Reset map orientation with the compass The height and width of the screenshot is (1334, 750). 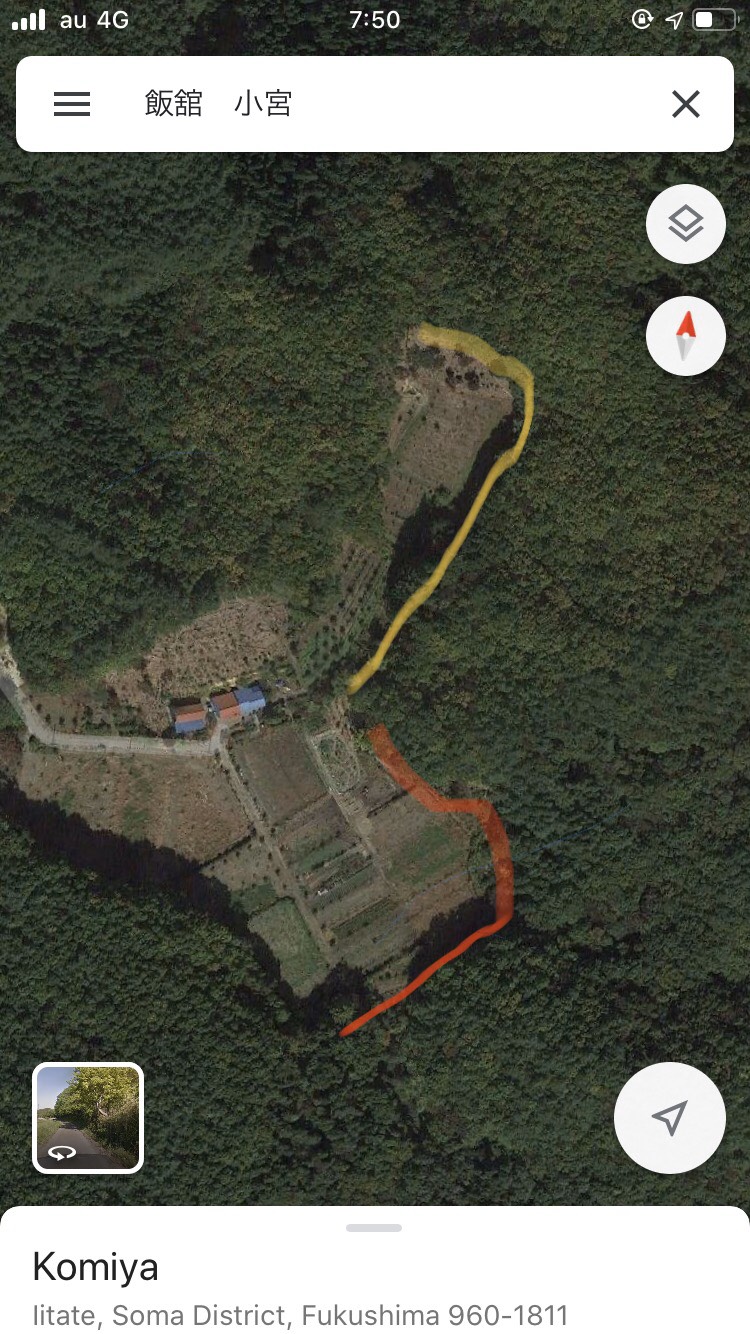coord(686,336)
